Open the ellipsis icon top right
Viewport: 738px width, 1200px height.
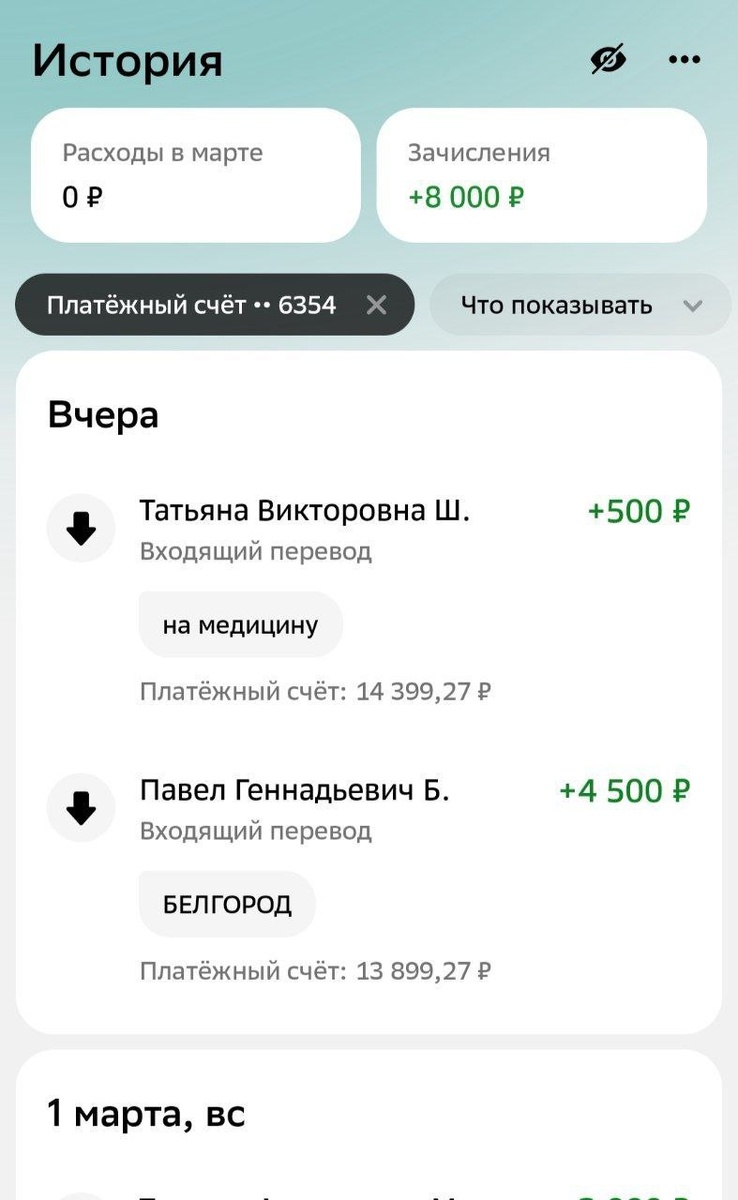click(684, 60)
